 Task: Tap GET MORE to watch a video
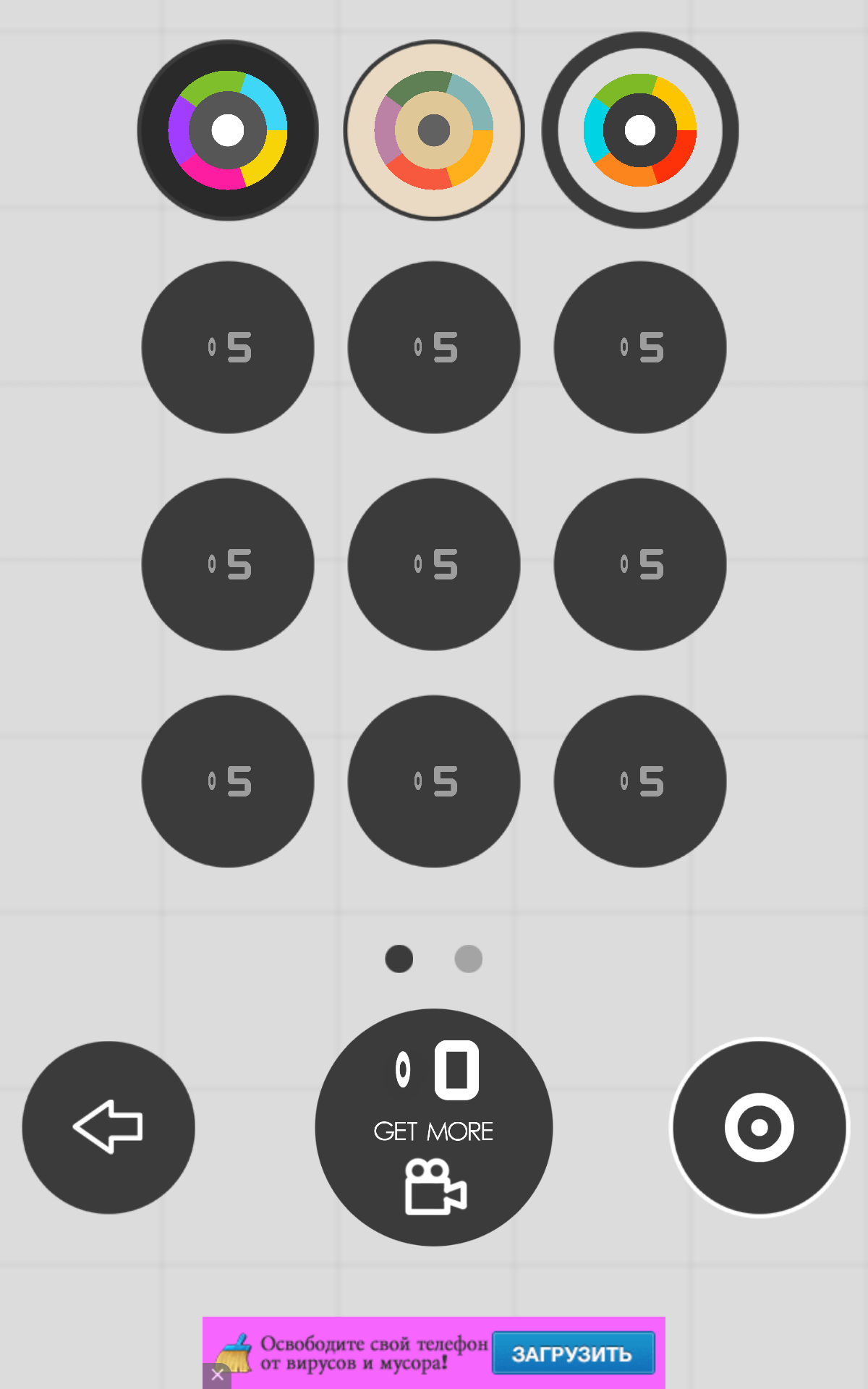tap(434, 1127)
